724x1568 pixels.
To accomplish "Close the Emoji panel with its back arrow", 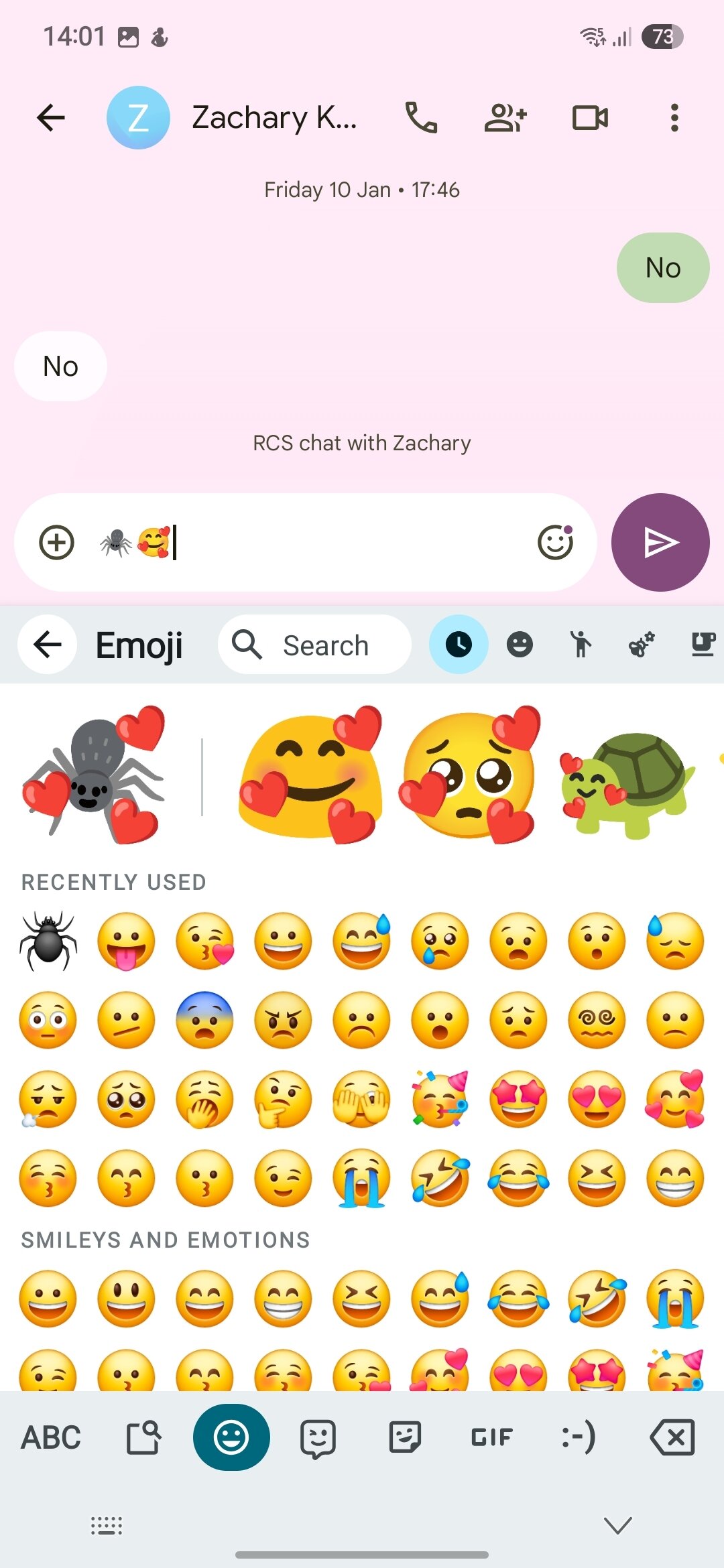I will tap(47, 645).
